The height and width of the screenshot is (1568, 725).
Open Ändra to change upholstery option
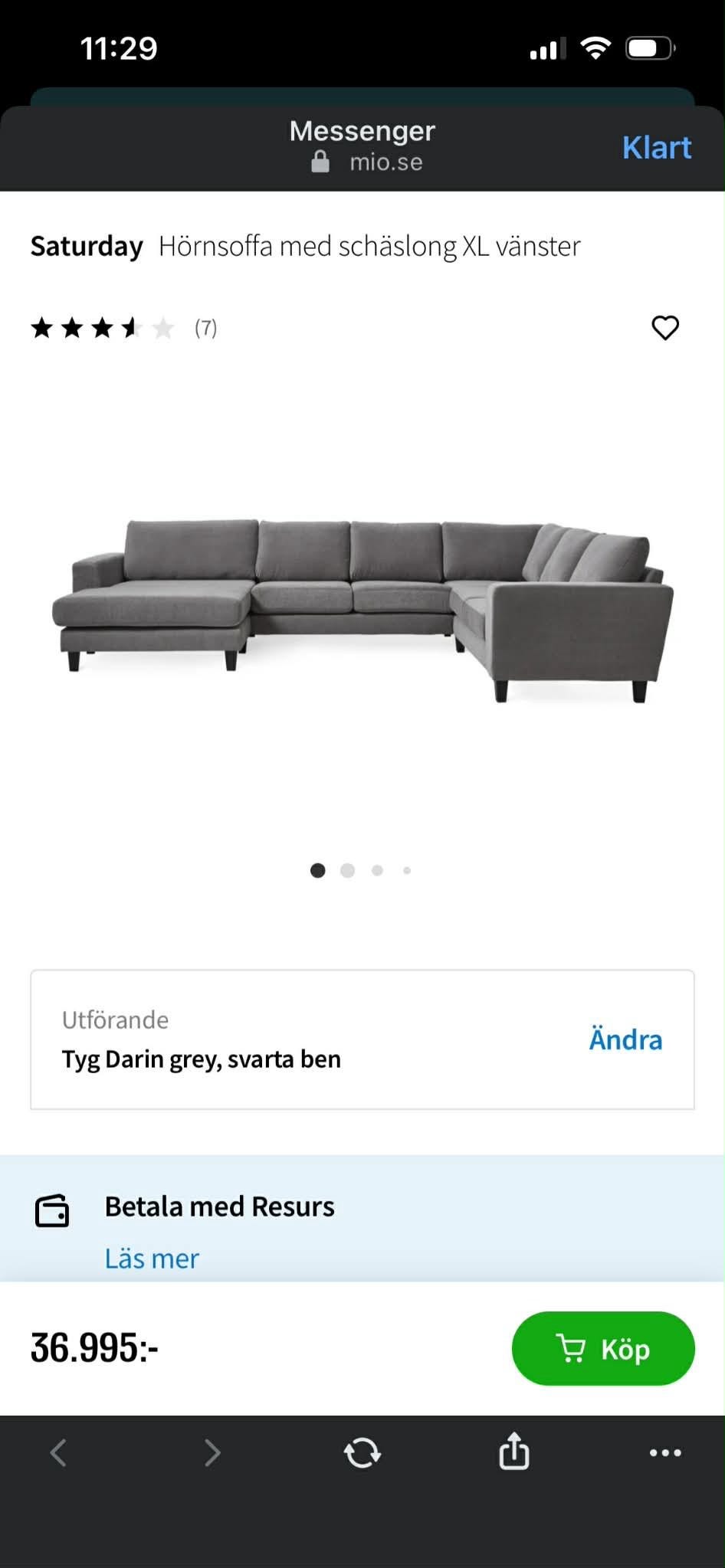[625, 1039]
